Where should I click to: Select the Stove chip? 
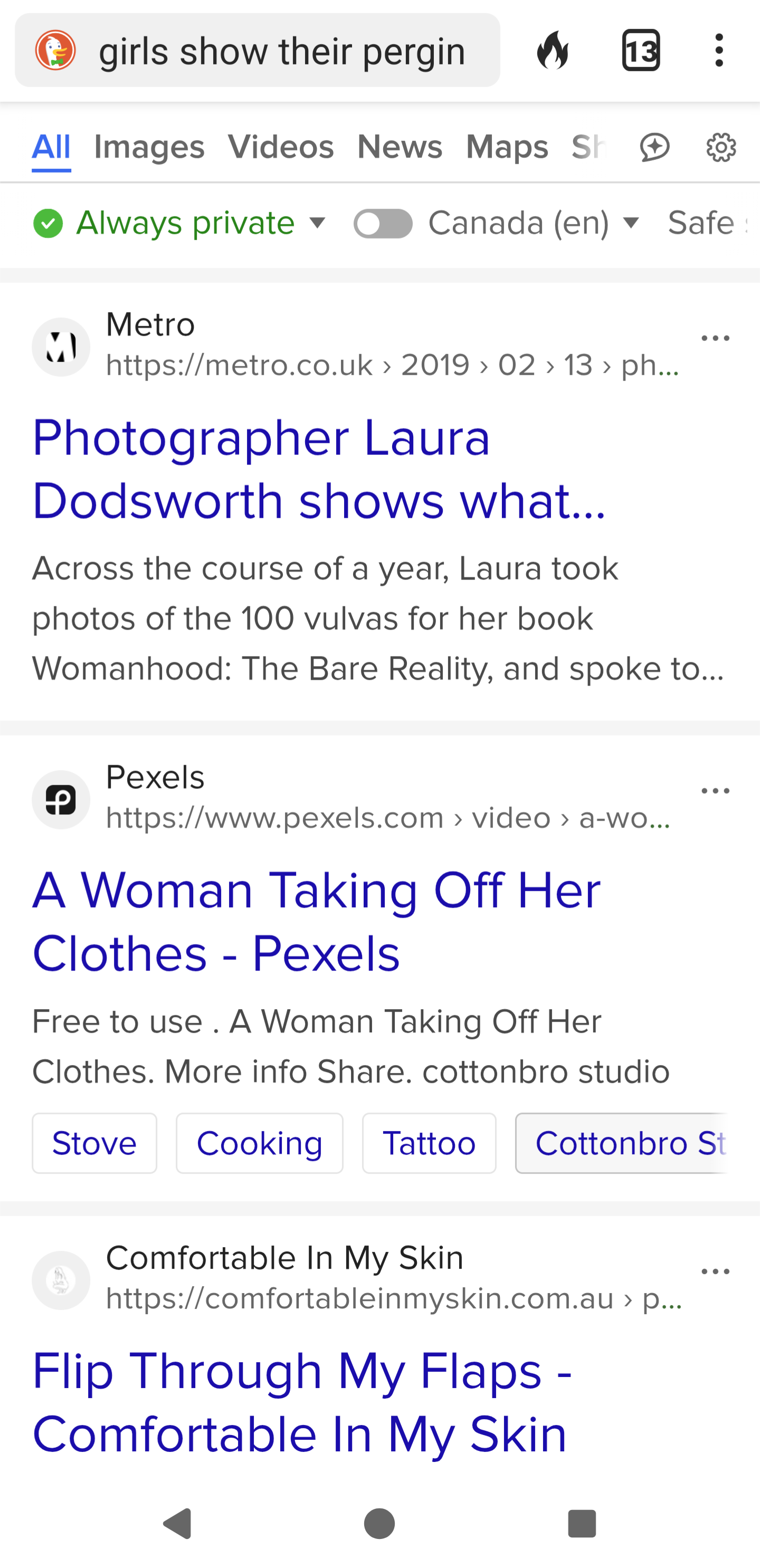[94, 1143]
